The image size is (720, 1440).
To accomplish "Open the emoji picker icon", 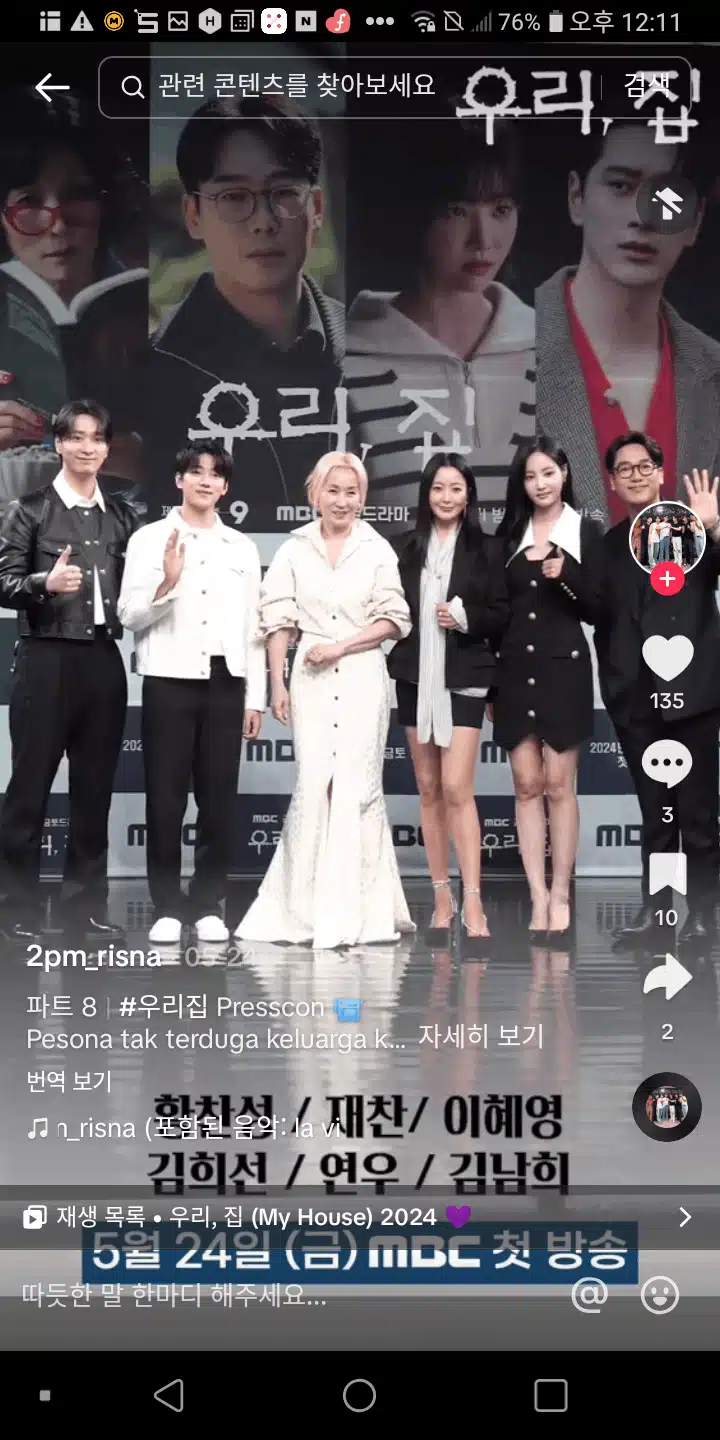I will 660,1296.
